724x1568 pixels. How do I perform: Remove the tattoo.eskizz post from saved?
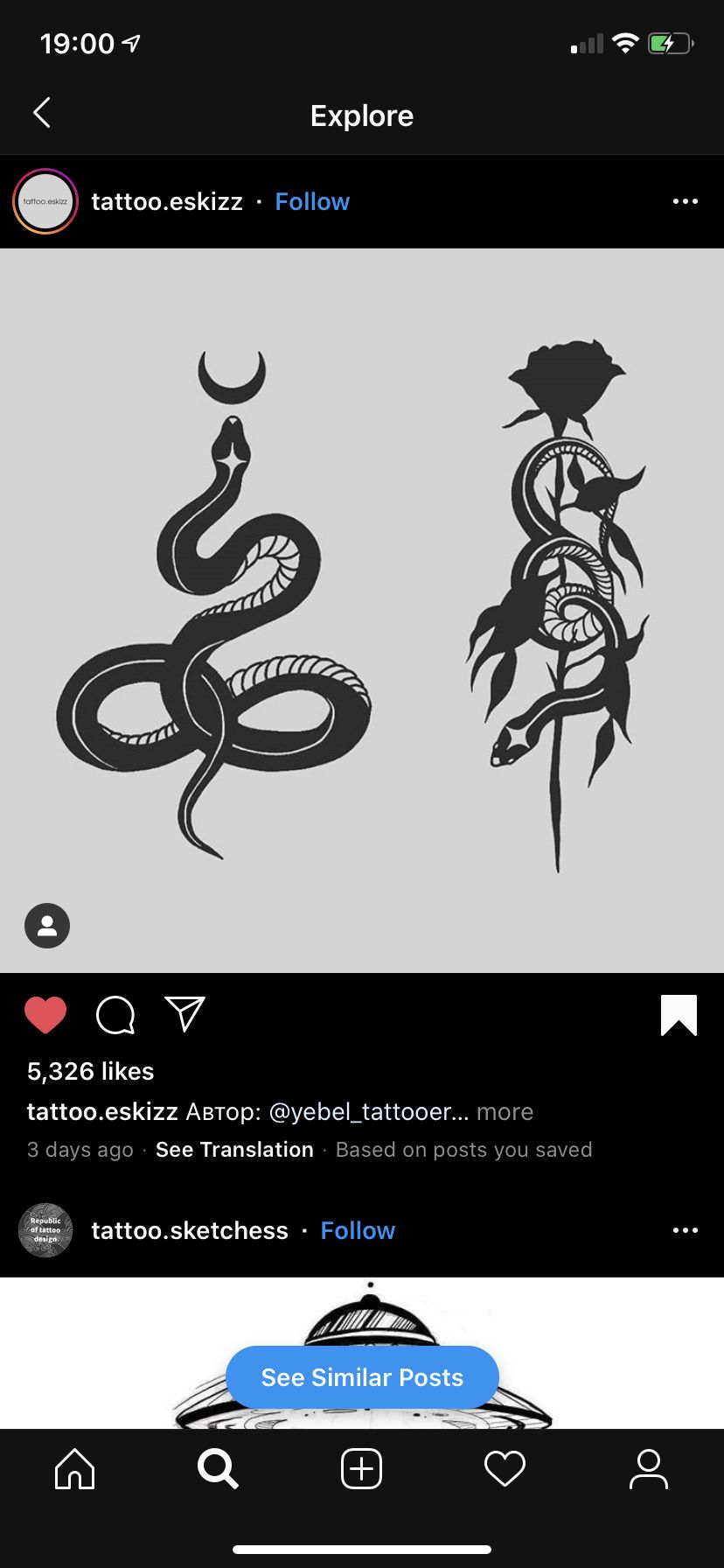click(x=679, y=1015)
